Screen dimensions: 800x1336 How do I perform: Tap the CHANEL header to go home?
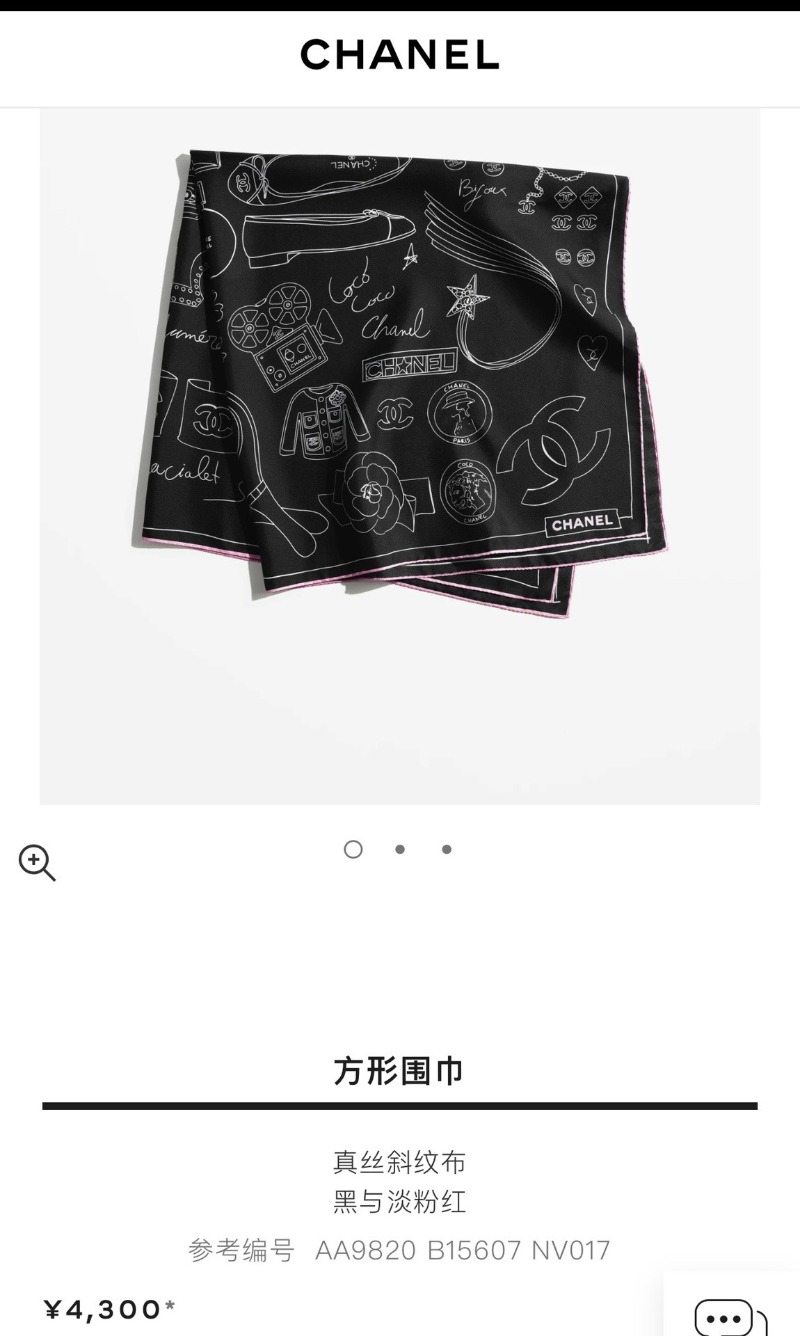click(x=400, y=55)
